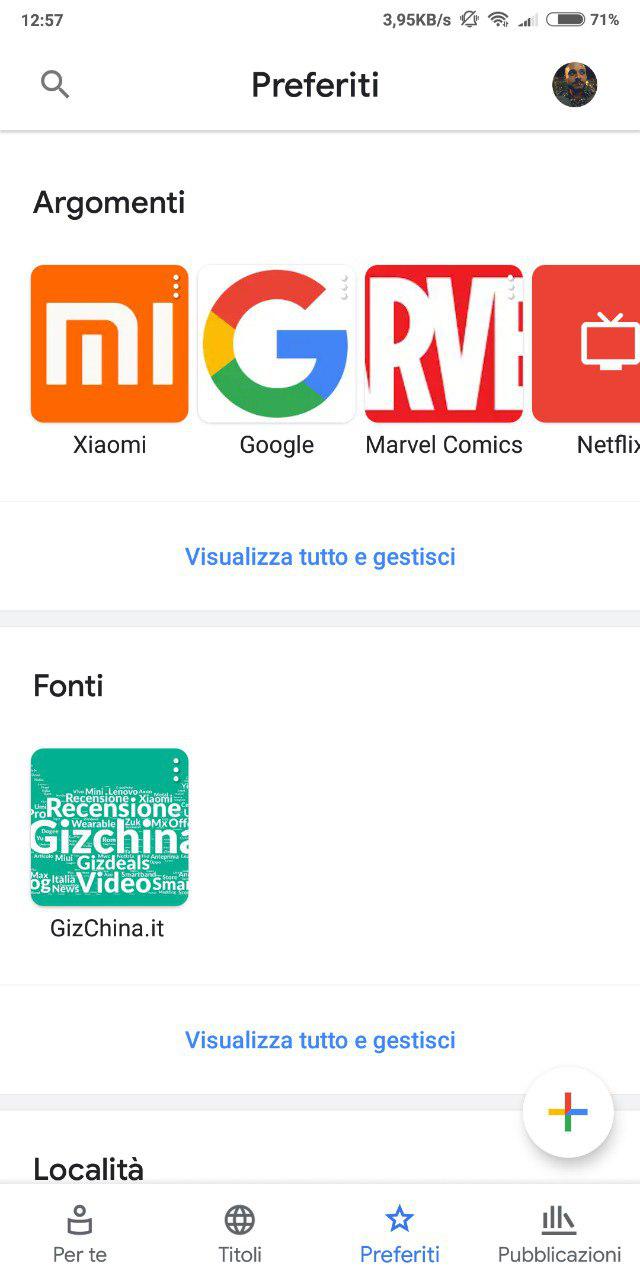
Task: Open the three-dot menu on the Google tile
Action: pos(343,287)
